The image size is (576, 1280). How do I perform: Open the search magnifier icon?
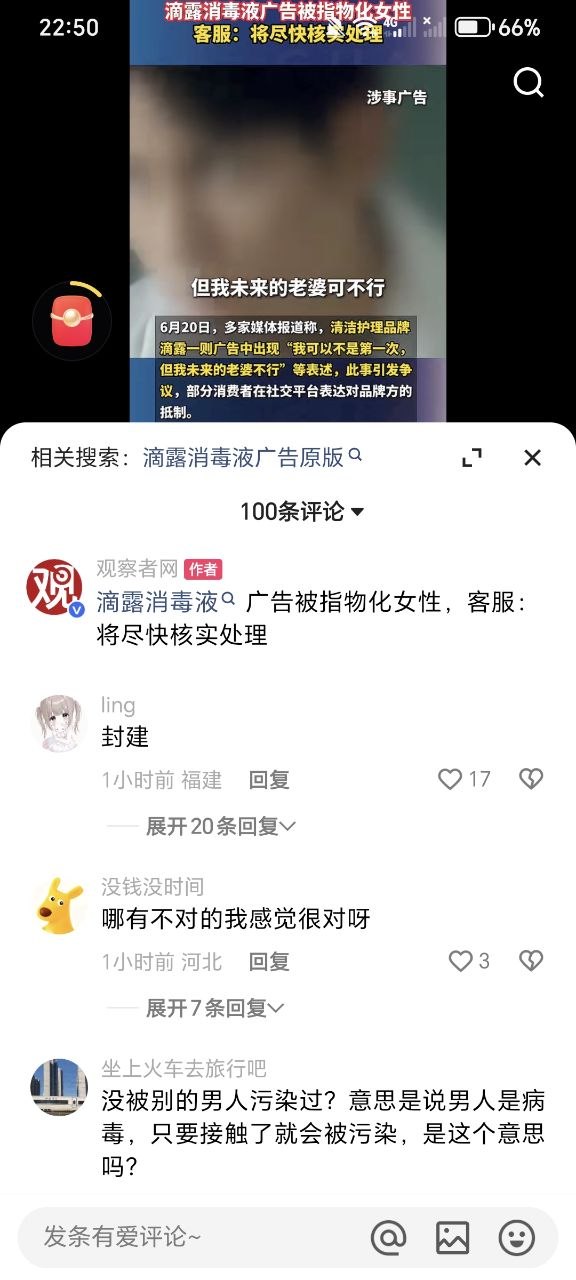pos(528,82)
